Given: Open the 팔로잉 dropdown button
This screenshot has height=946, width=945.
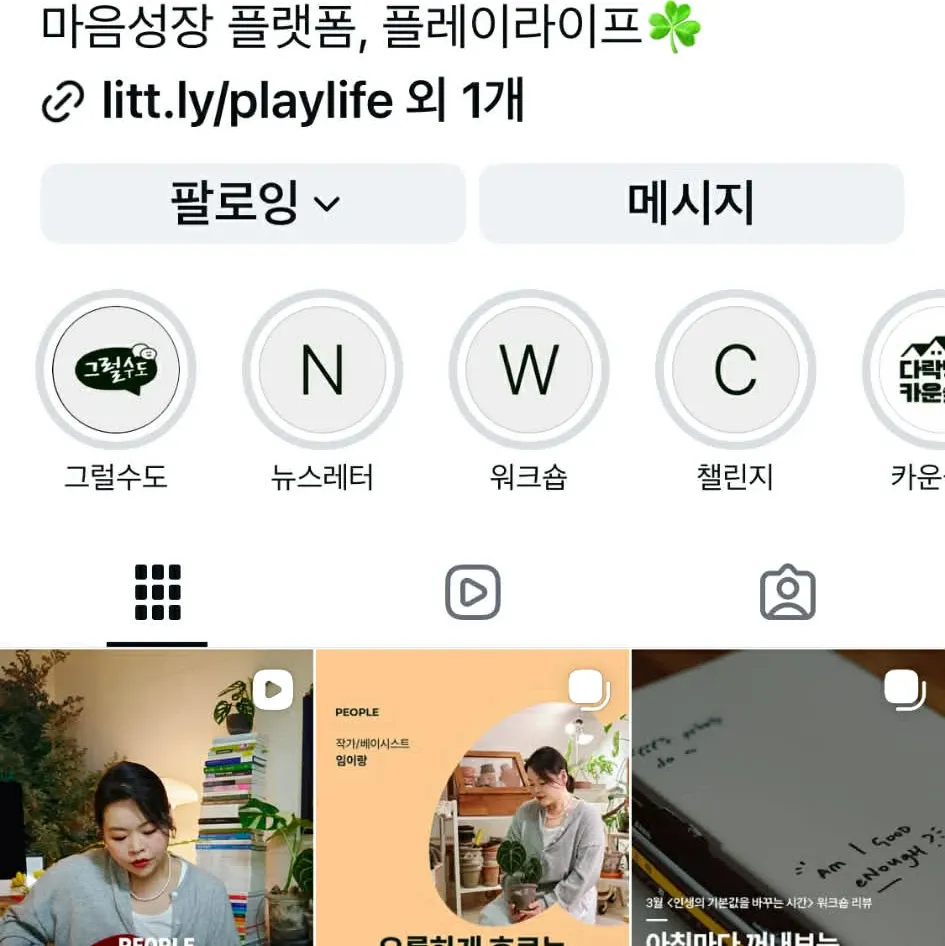Looking at the screenshot, I should pyautogui.click(x=253, y=203).
